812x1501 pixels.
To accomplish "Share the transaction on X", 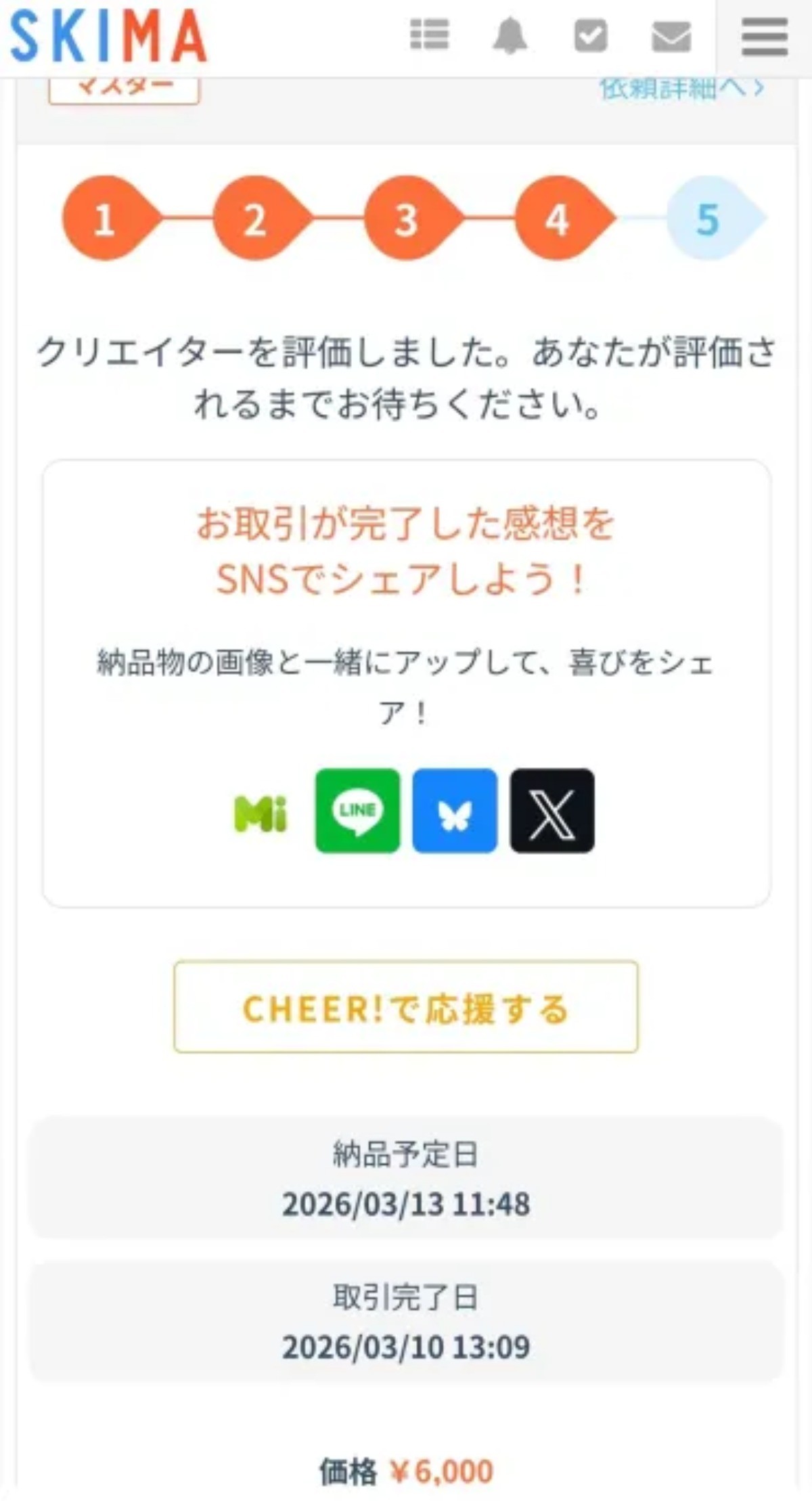I will (x=552, y=811).
